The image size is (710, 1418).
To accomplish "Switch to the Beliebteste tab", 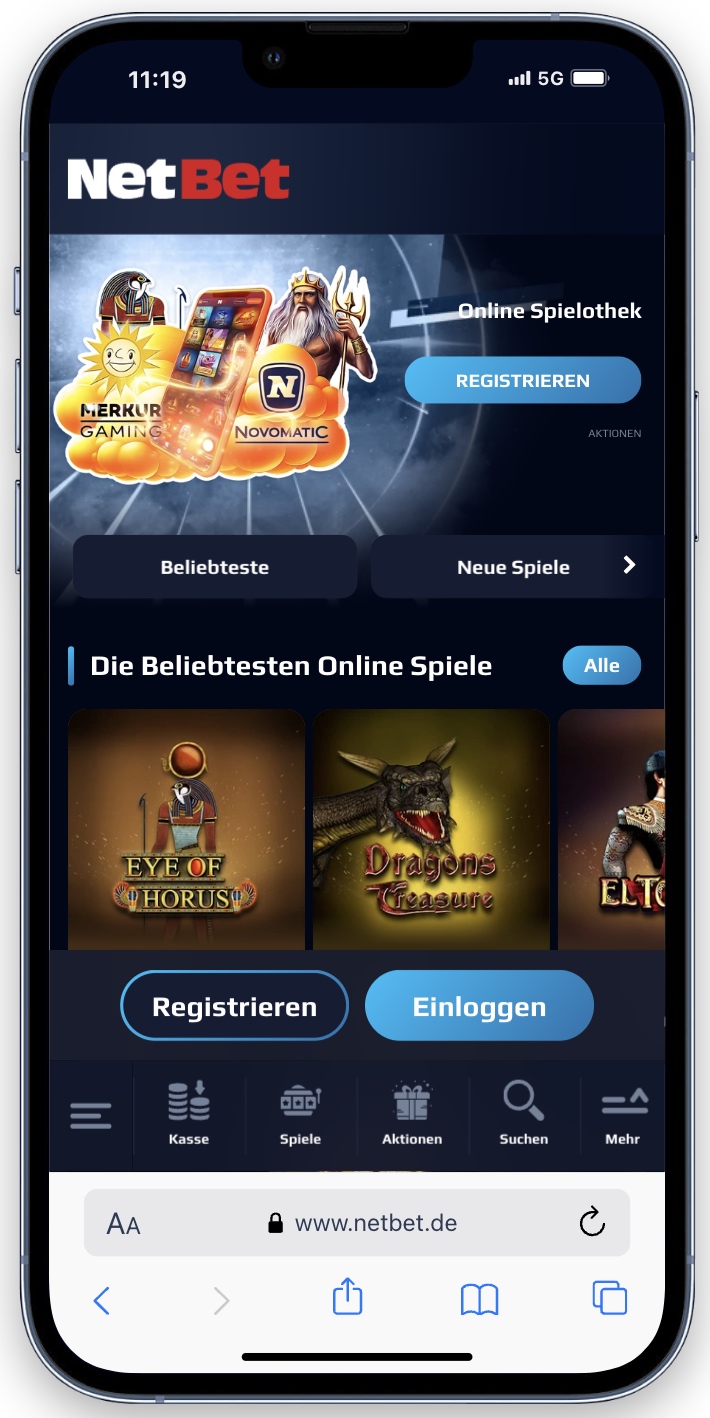I will point(215,567).
